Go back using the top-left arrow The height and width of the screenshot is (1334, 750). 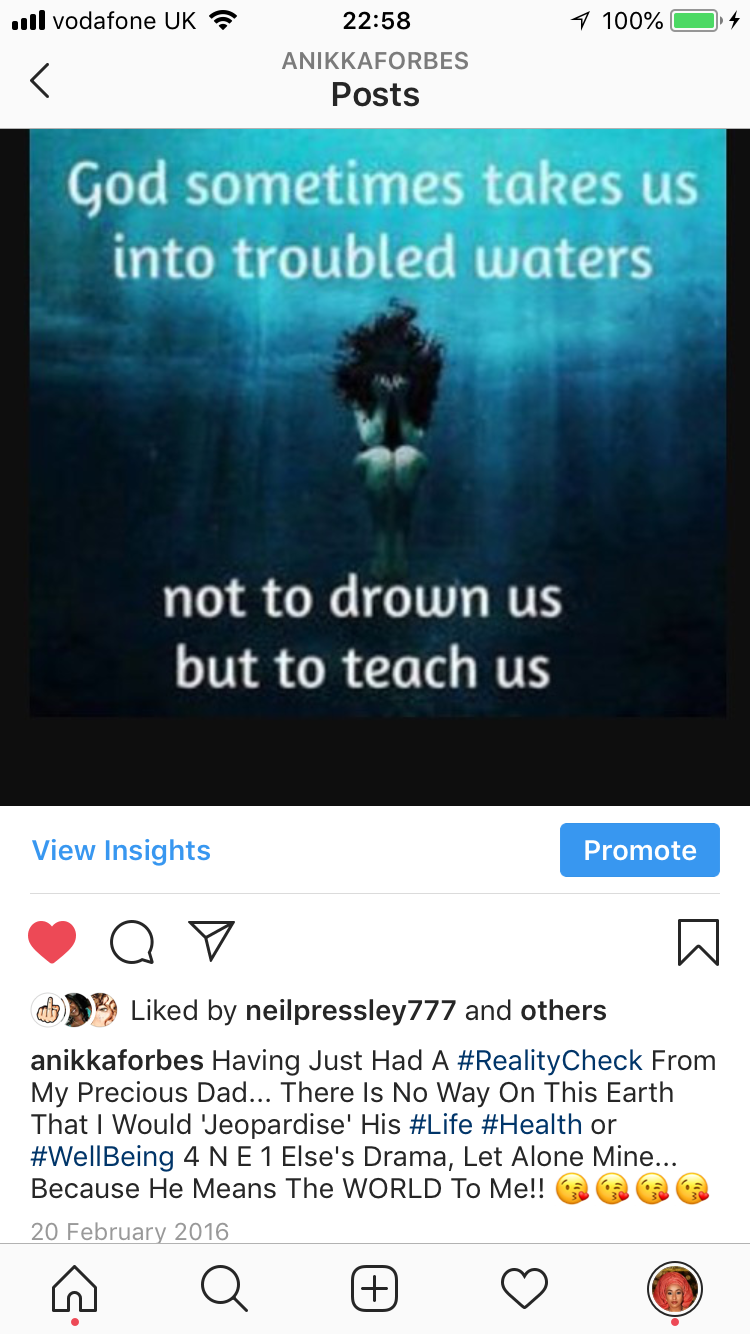[40, 80]
